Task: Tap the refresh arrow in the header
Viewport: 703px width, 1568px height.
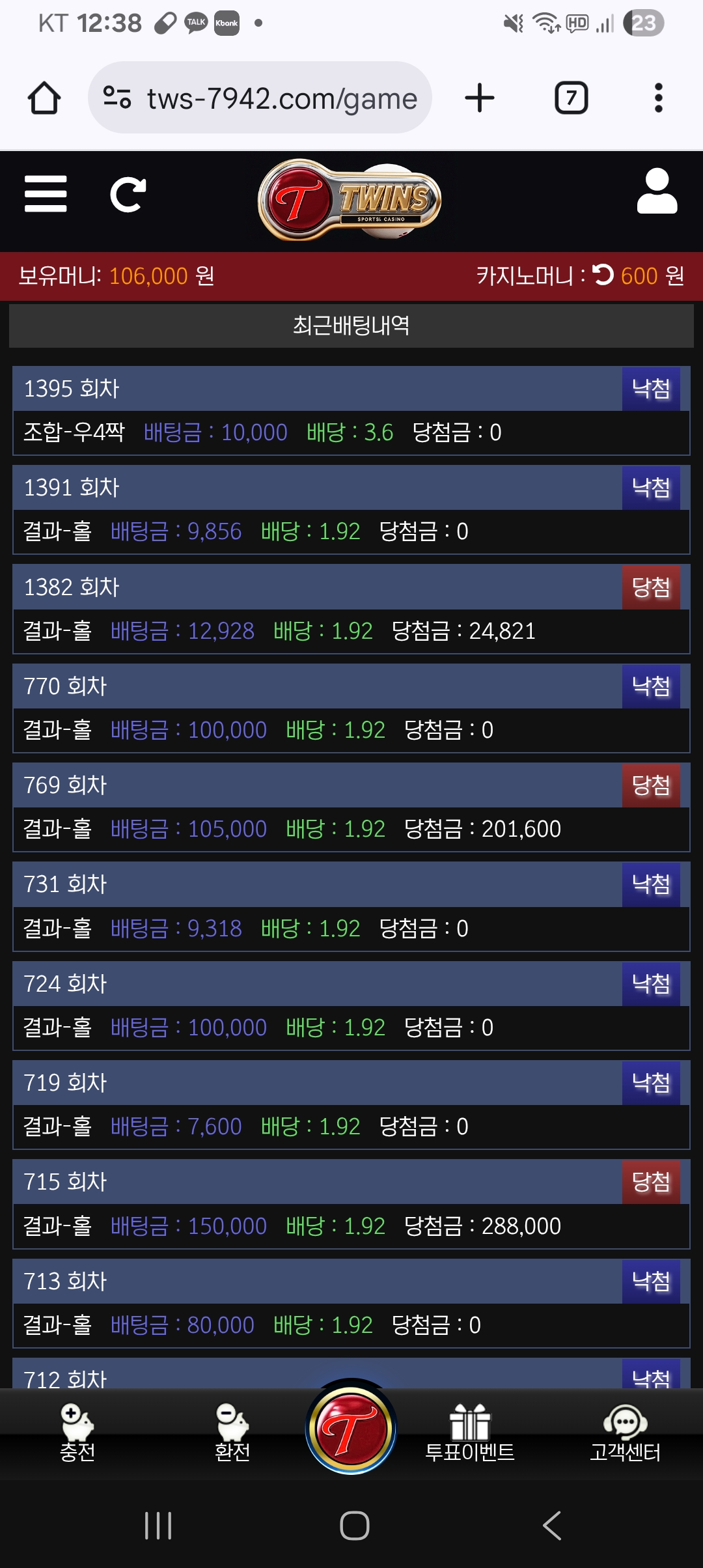Action: (x=128, y=194)
